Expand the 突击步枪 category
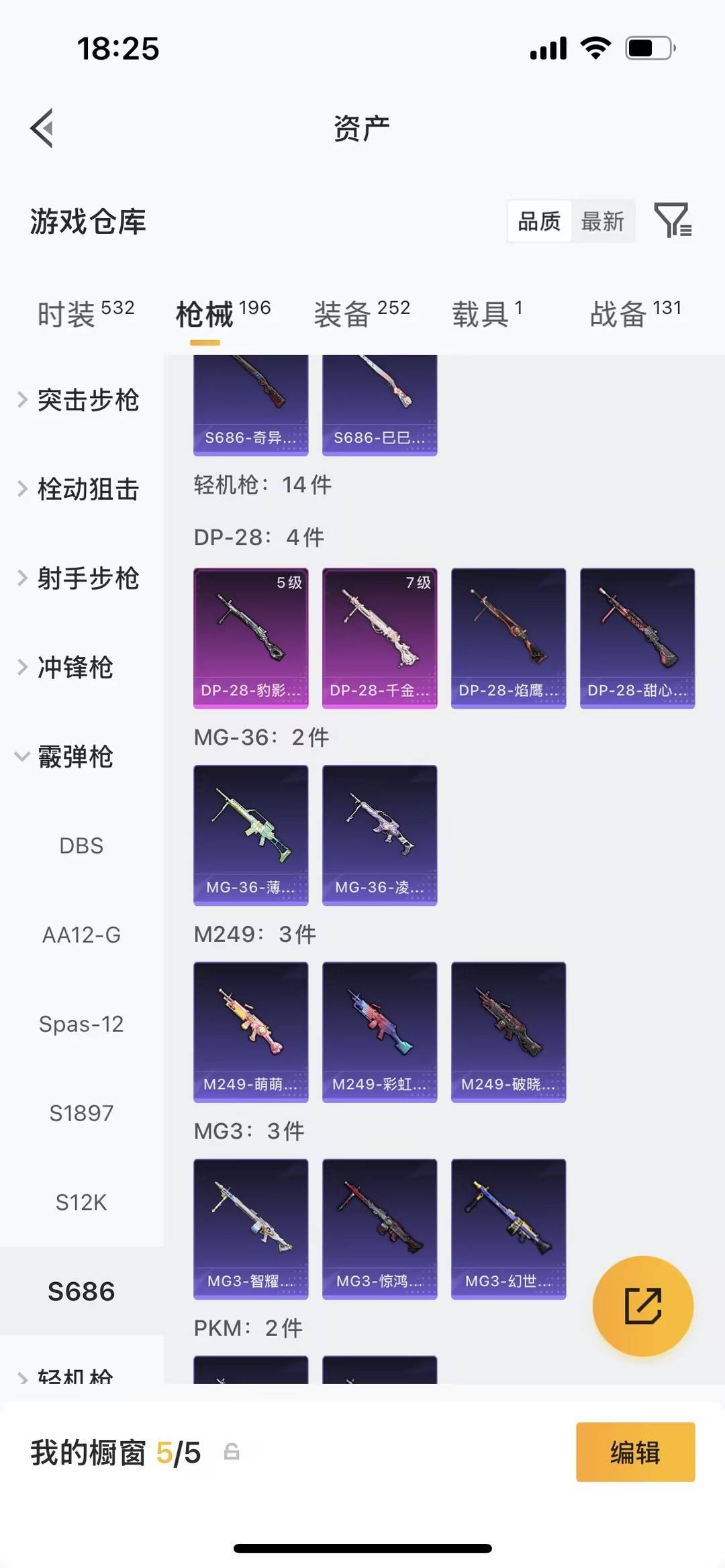Image resolution: width=725 pixels, height=1568 pixels. coord(88,401)
